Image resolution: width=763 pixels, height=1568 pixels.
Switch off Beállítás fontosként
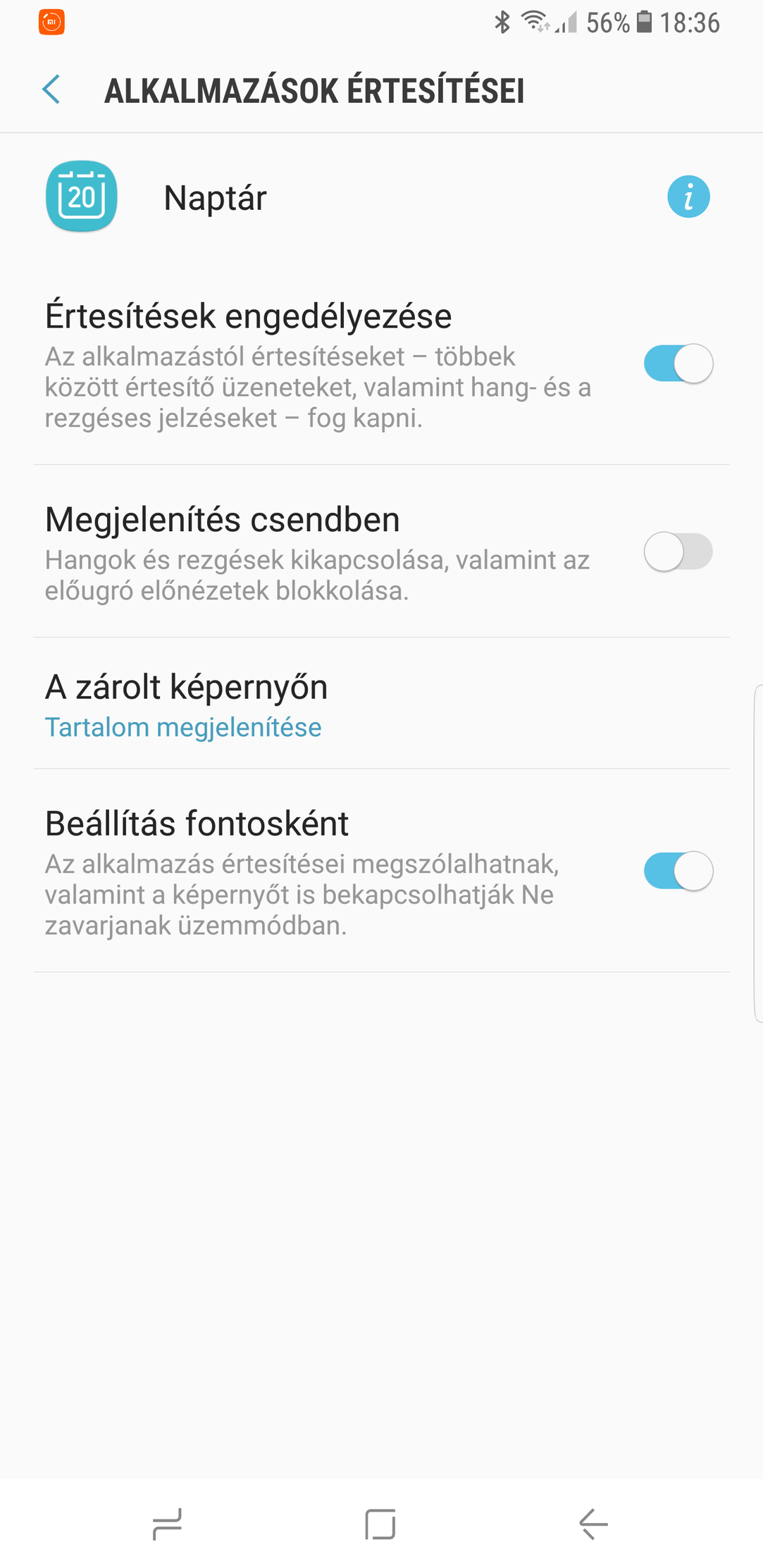[678, 871]
